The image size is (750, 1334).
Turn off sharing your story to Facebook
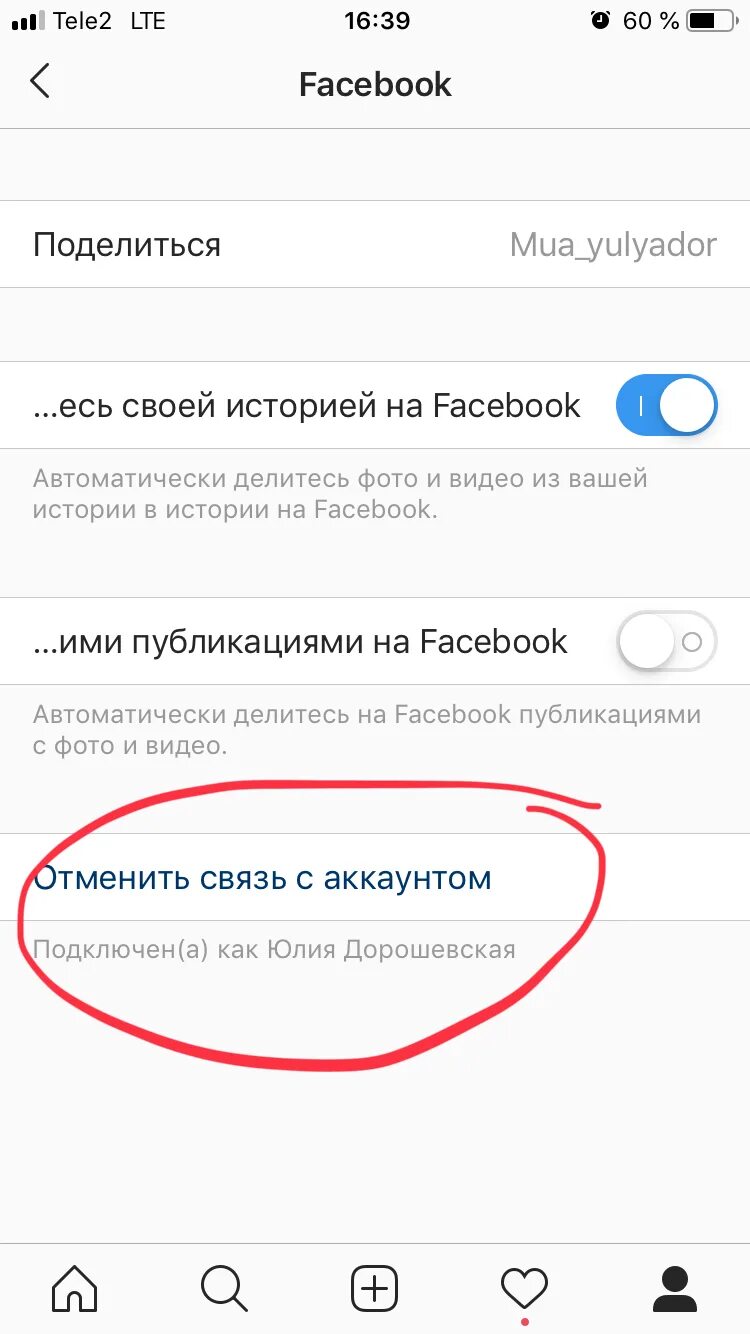point(666,405)
